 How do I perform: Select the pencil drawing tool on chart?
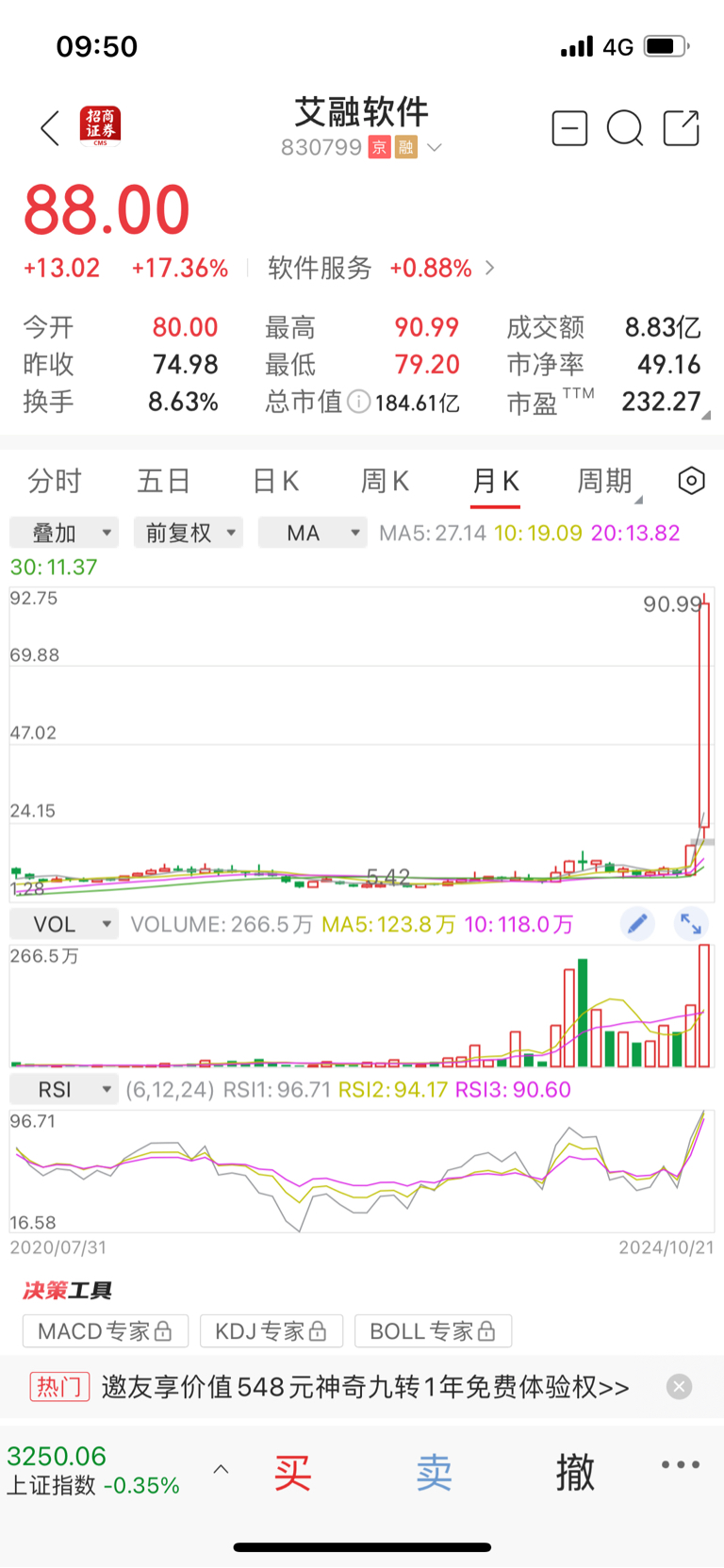[637, 924]
